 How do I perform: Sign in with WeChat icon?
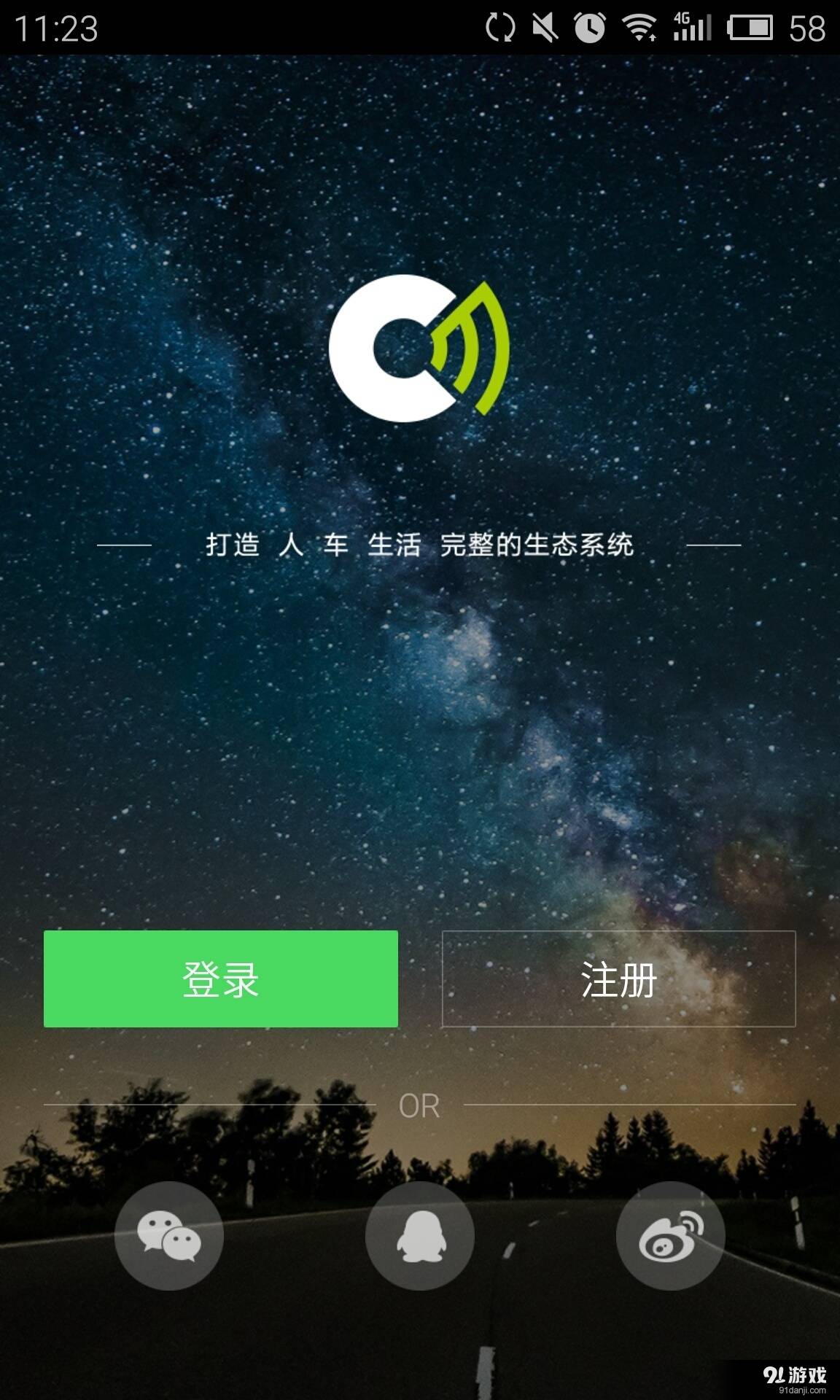[x=169, y=1235]
